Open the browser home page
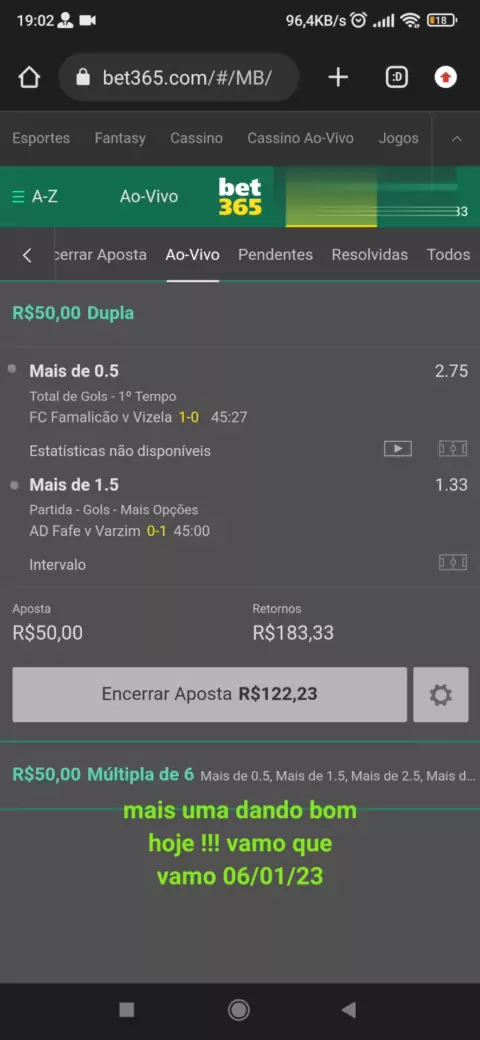Image resolution: width=480 pixels, height=1040 pixels. coord(29,78)
